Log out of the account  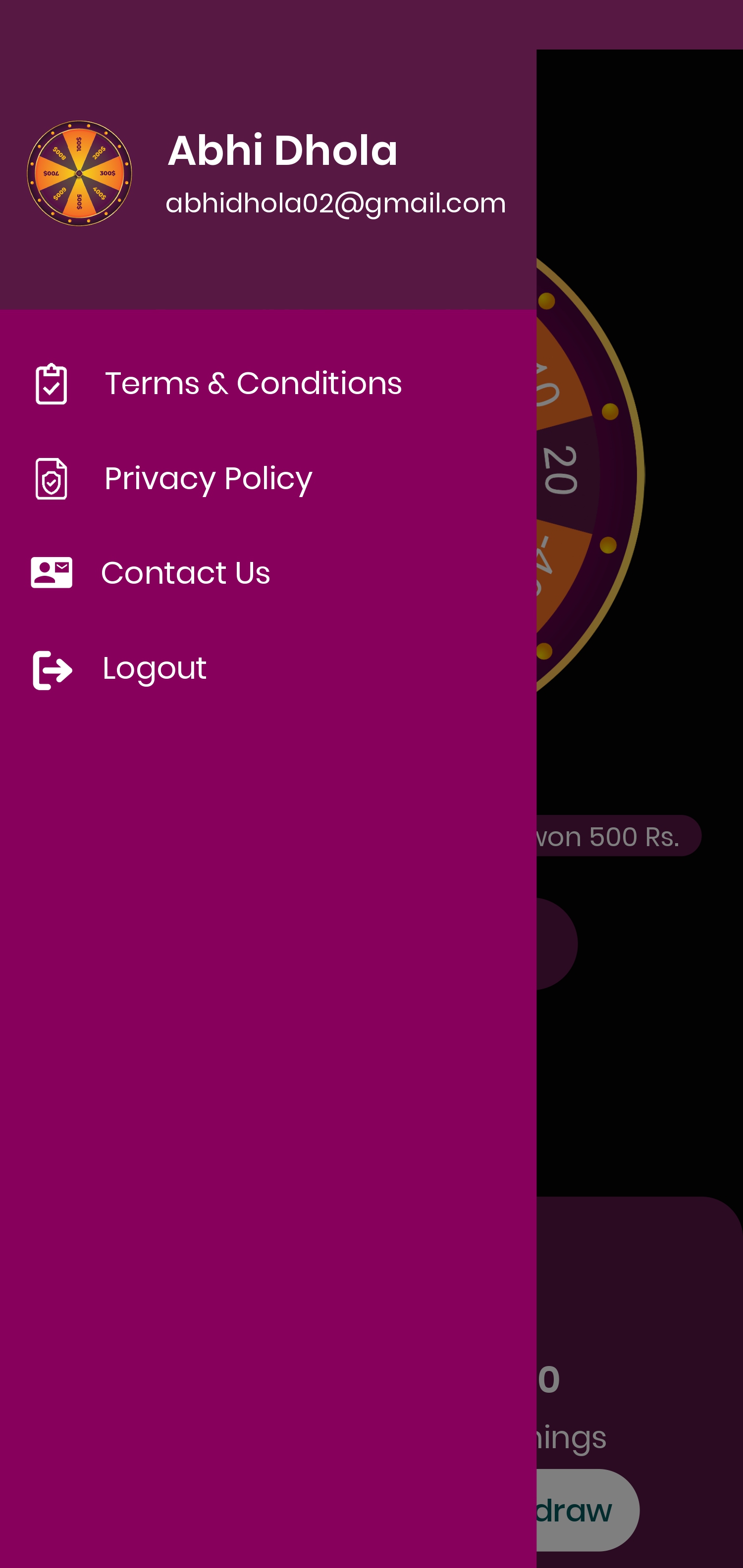[155, 668]
